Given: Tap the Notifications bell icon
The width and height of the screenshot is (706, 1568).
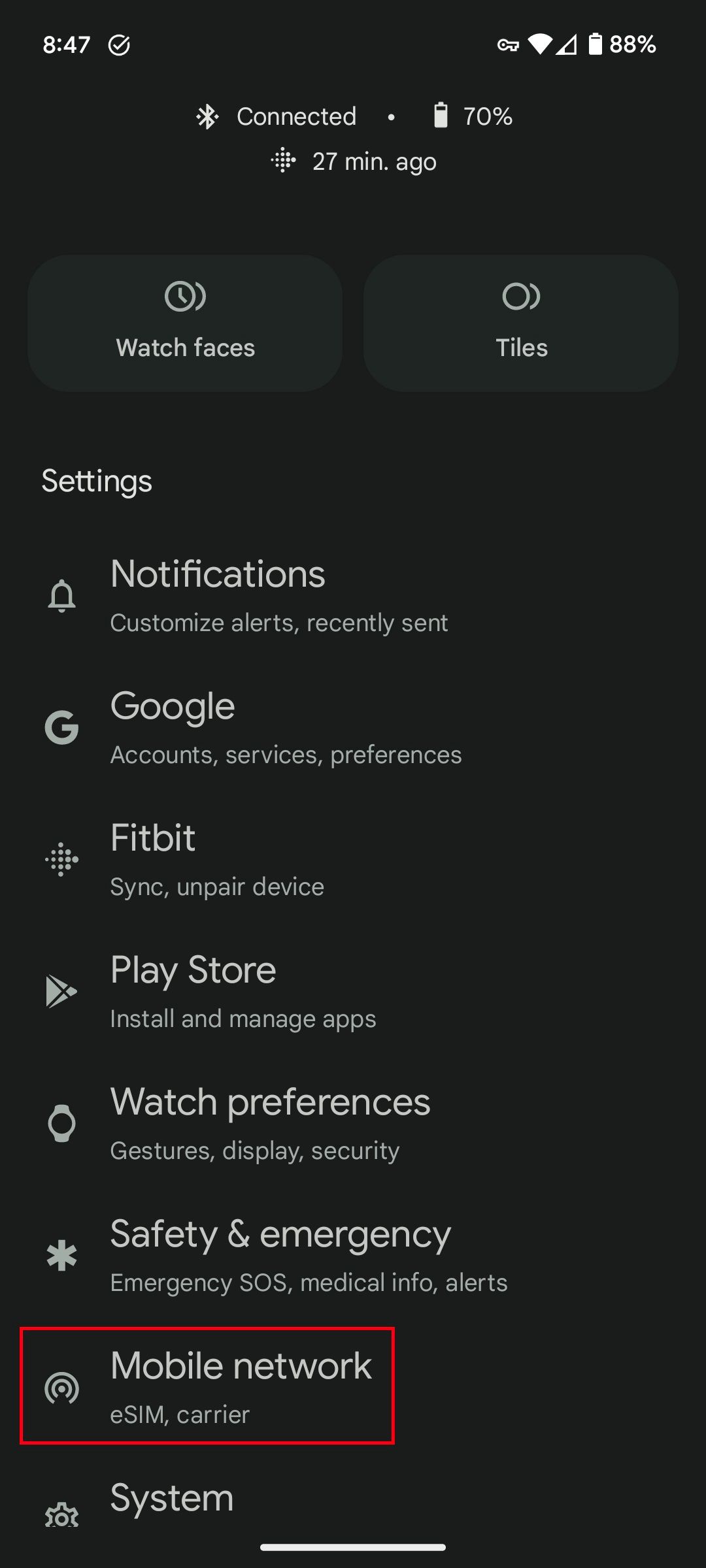Looking at the screenshot, I should [61, 595].
